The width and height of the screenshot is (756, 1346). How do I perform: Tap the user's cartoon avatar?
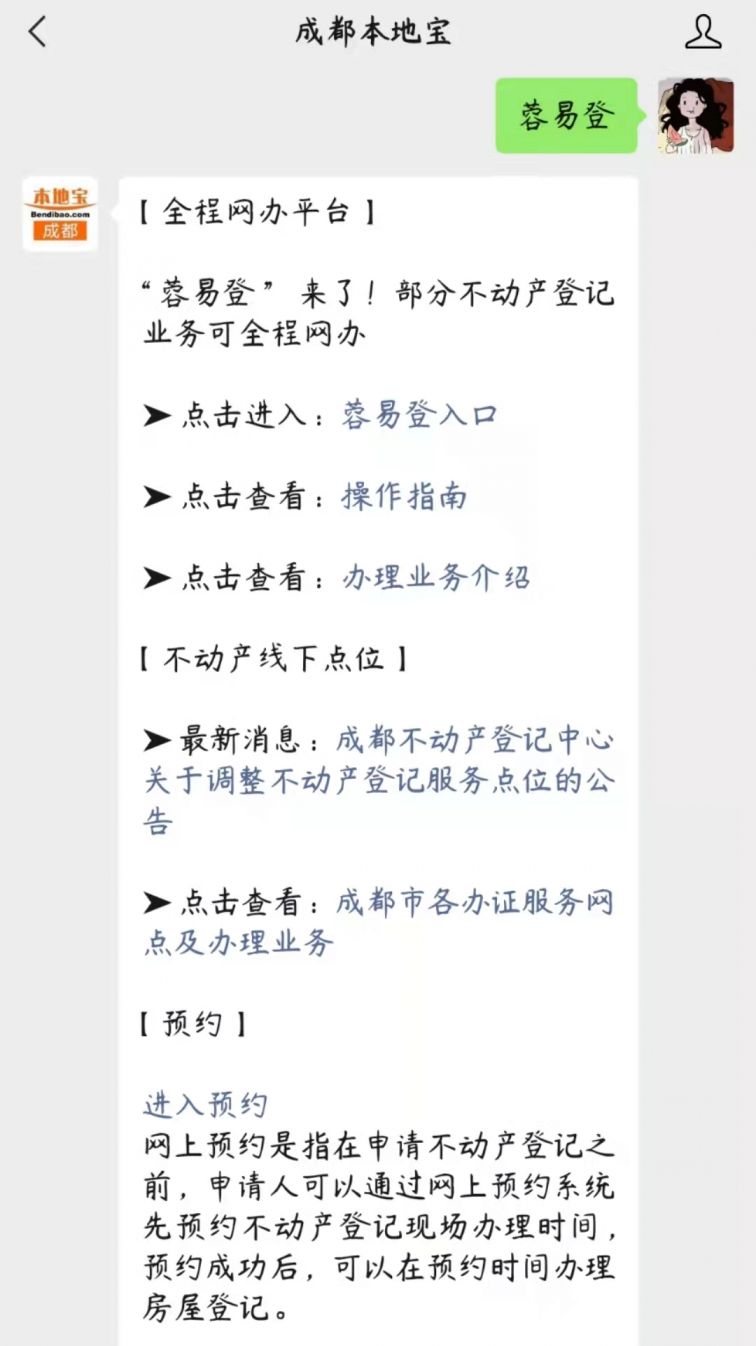pos(696,116)
